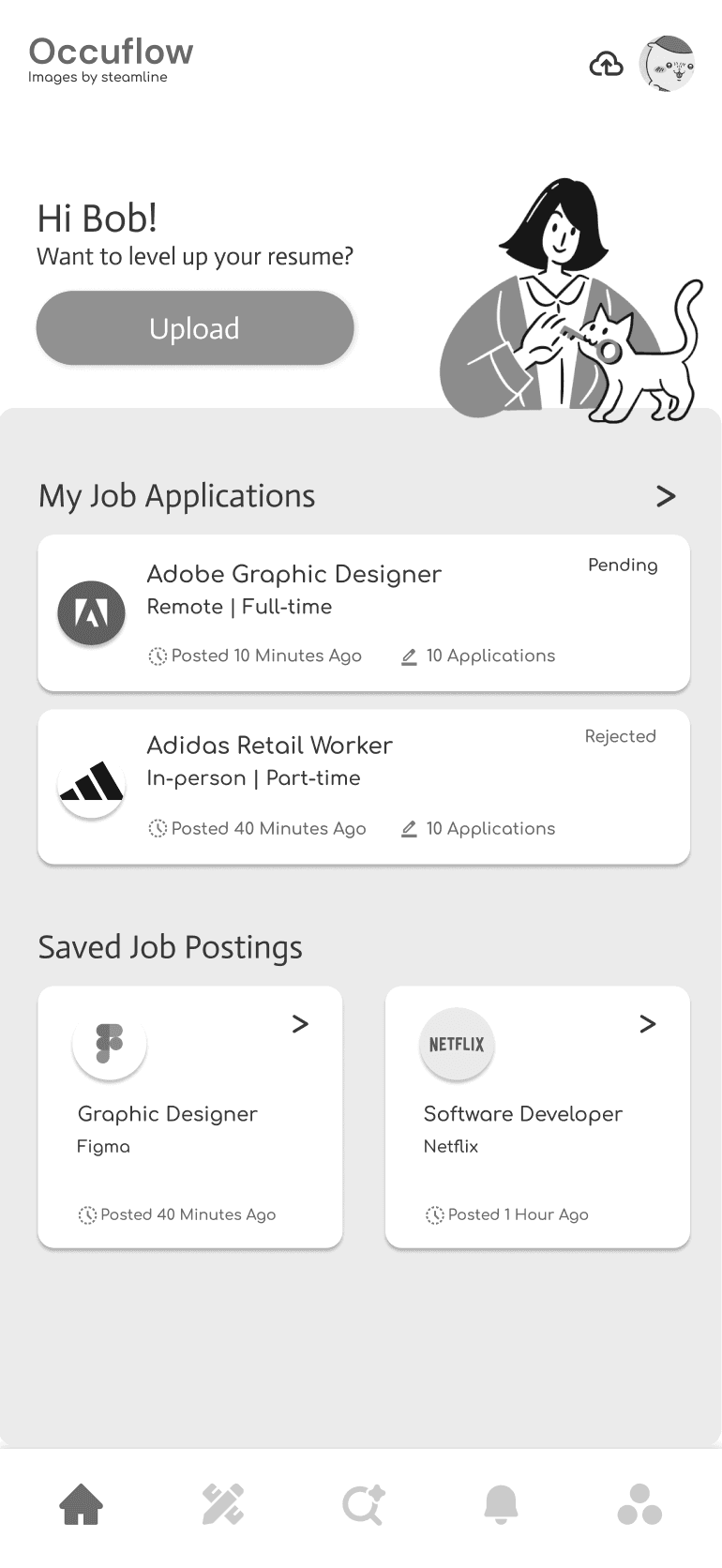Switch to the pencil and ruler tab
Image resolution: width=722 pixels, height=1568 pixels.
223,1504
